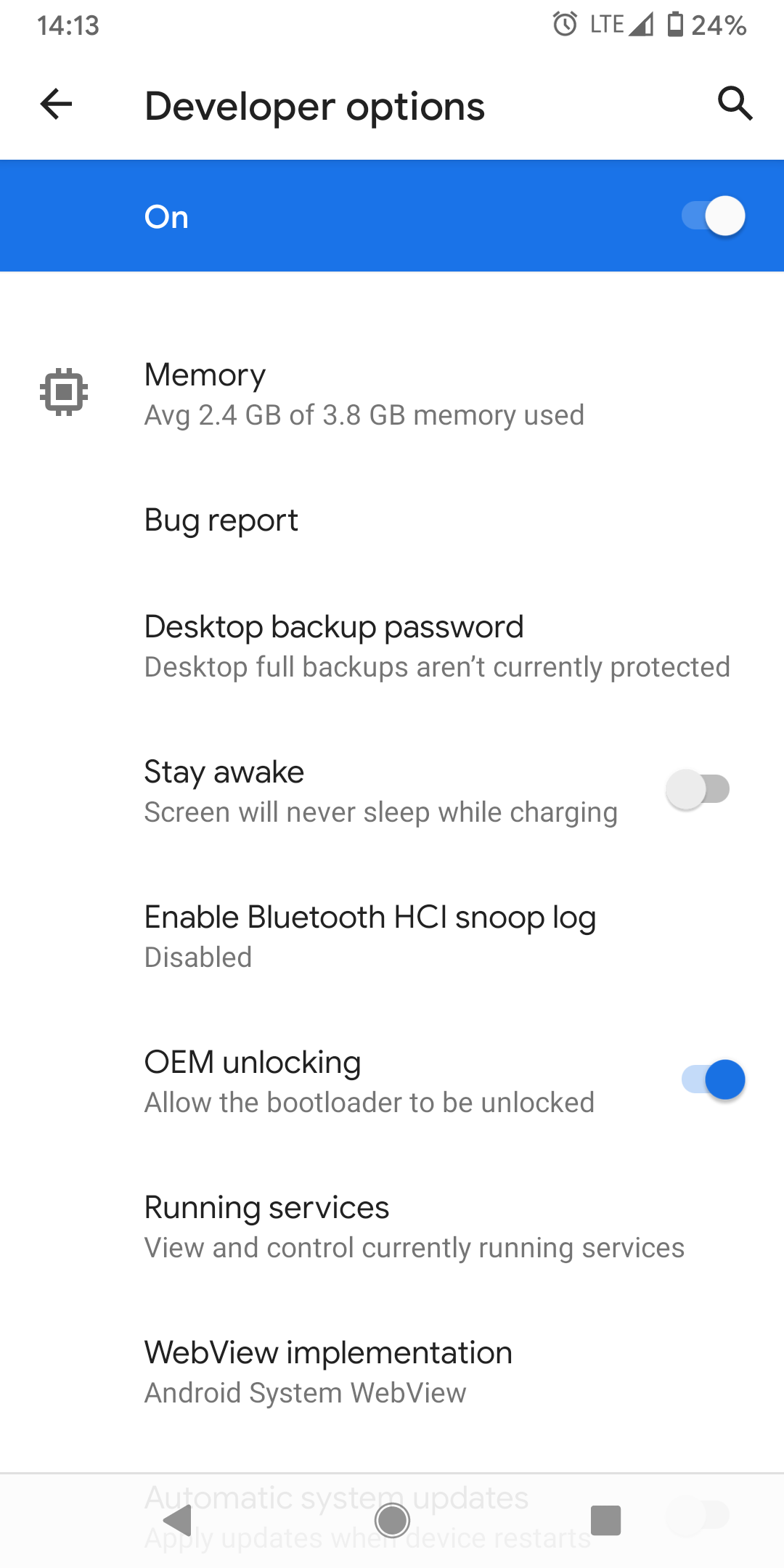Disable OEM unlocking toggle
784x1568 pixels.
point(713,1080)
